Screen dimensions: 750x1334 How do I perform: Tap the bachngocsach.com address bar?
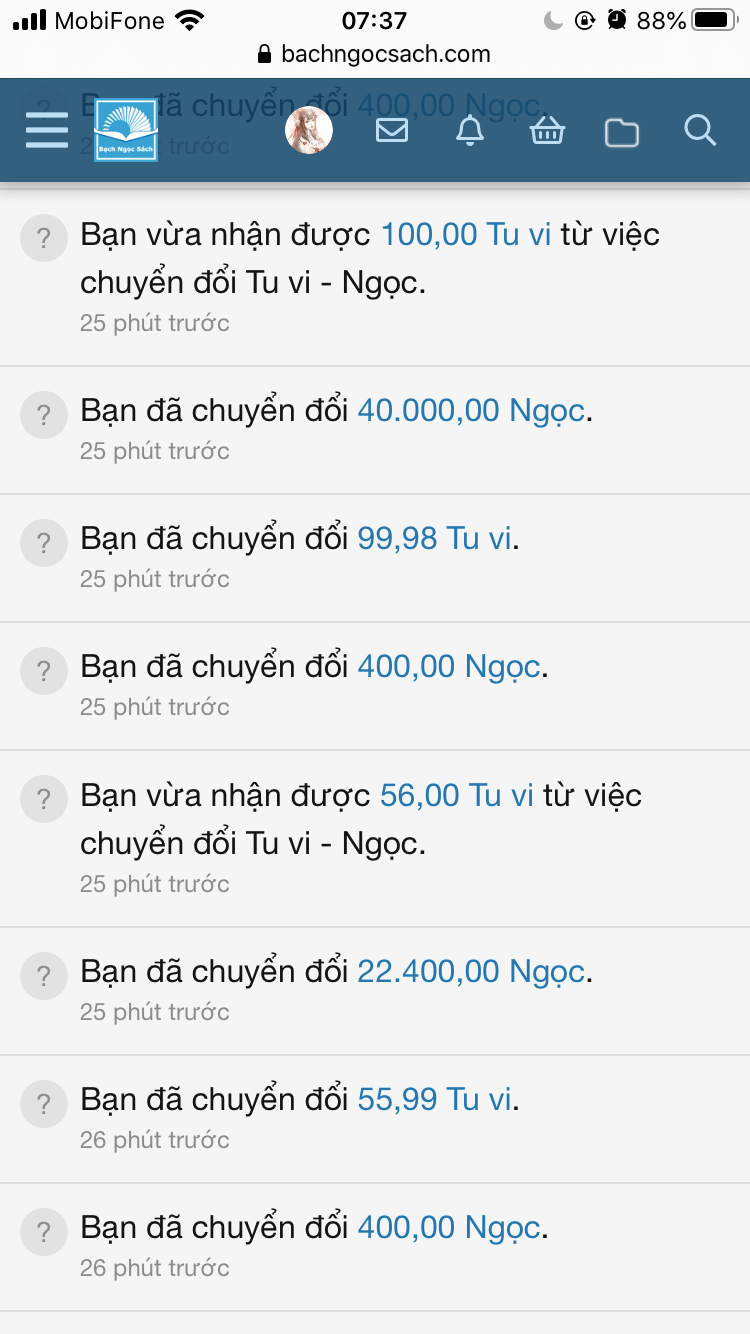pyautogui.click(x=375, y=55)
